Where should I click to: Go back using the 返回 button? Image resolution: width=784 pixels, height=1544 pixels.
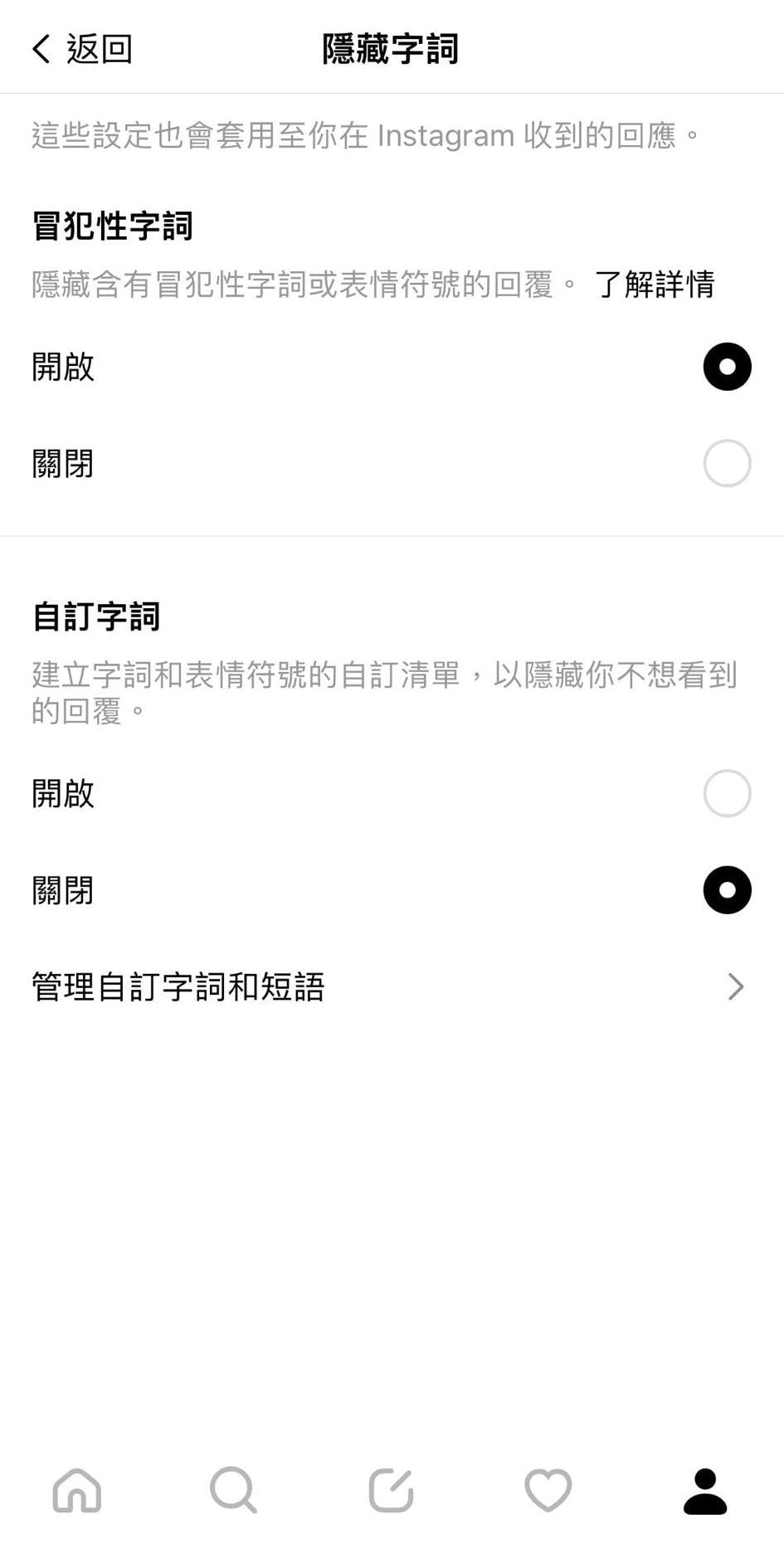point(81,49)
